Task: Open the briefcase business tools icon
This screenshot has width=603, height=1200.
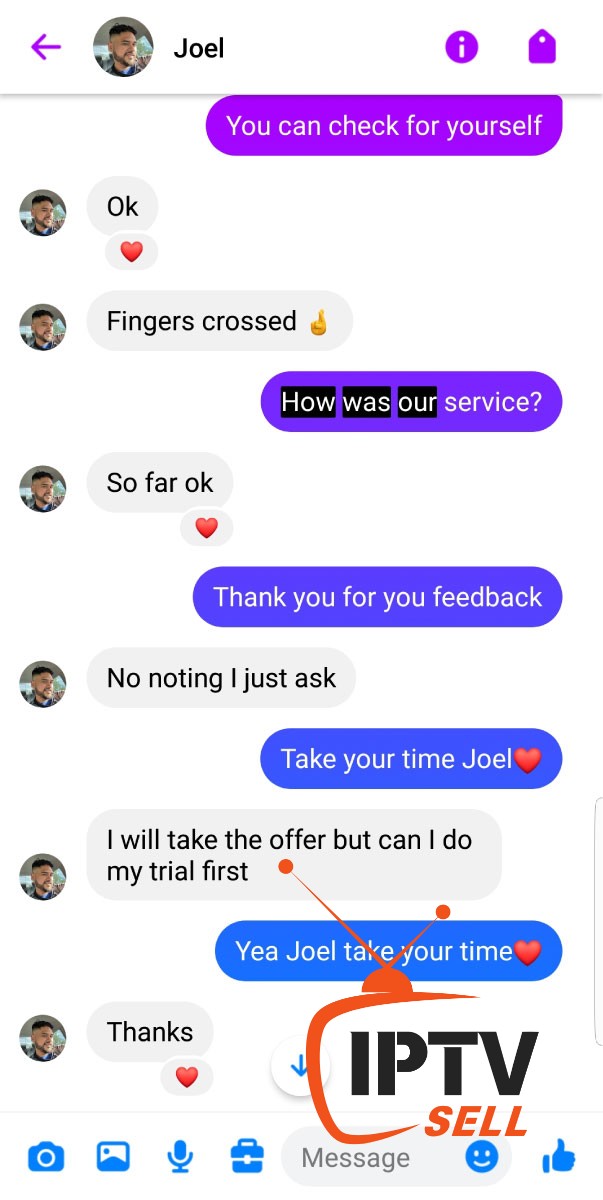Action: pos(247,1157)
